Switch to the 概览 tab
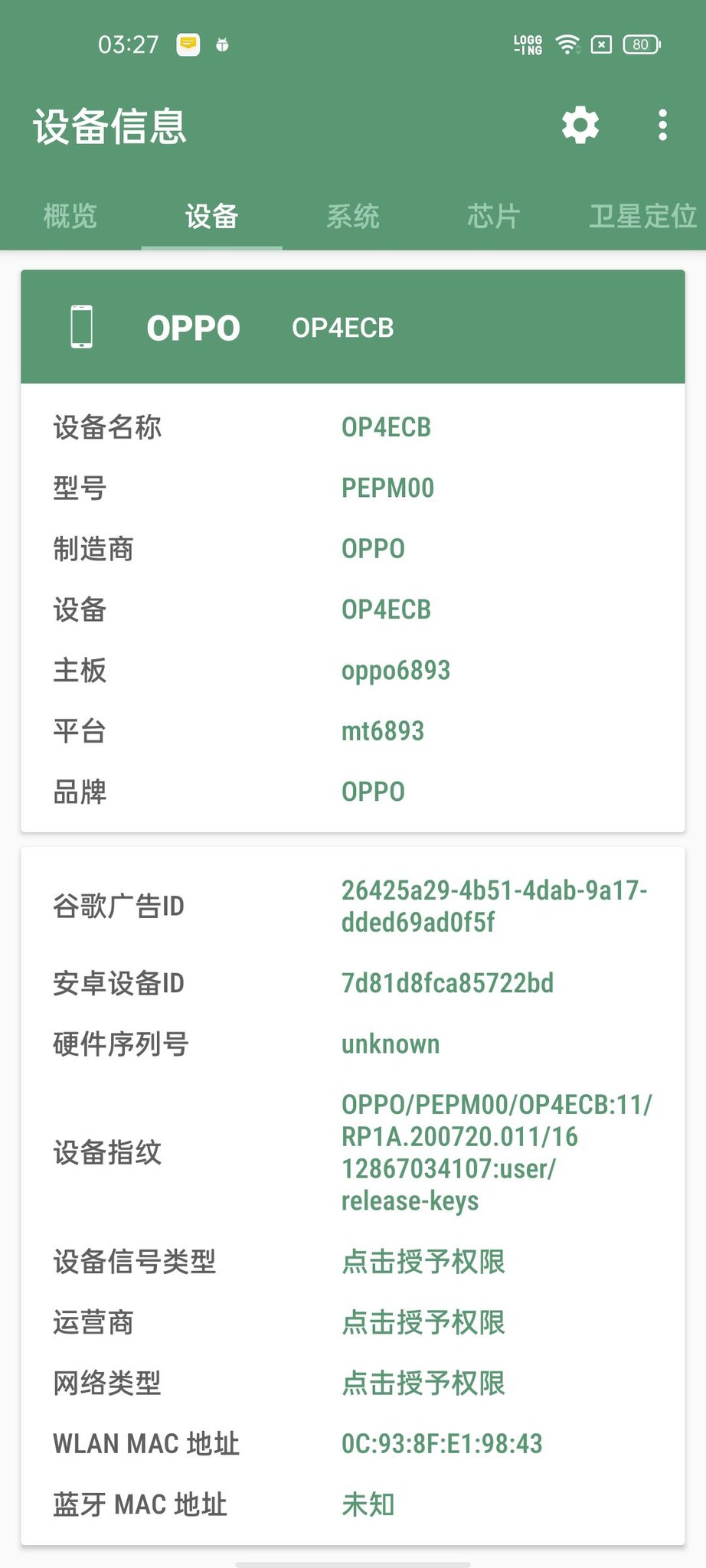Screen dimensions: 706x1568 (x=70, y=217)
